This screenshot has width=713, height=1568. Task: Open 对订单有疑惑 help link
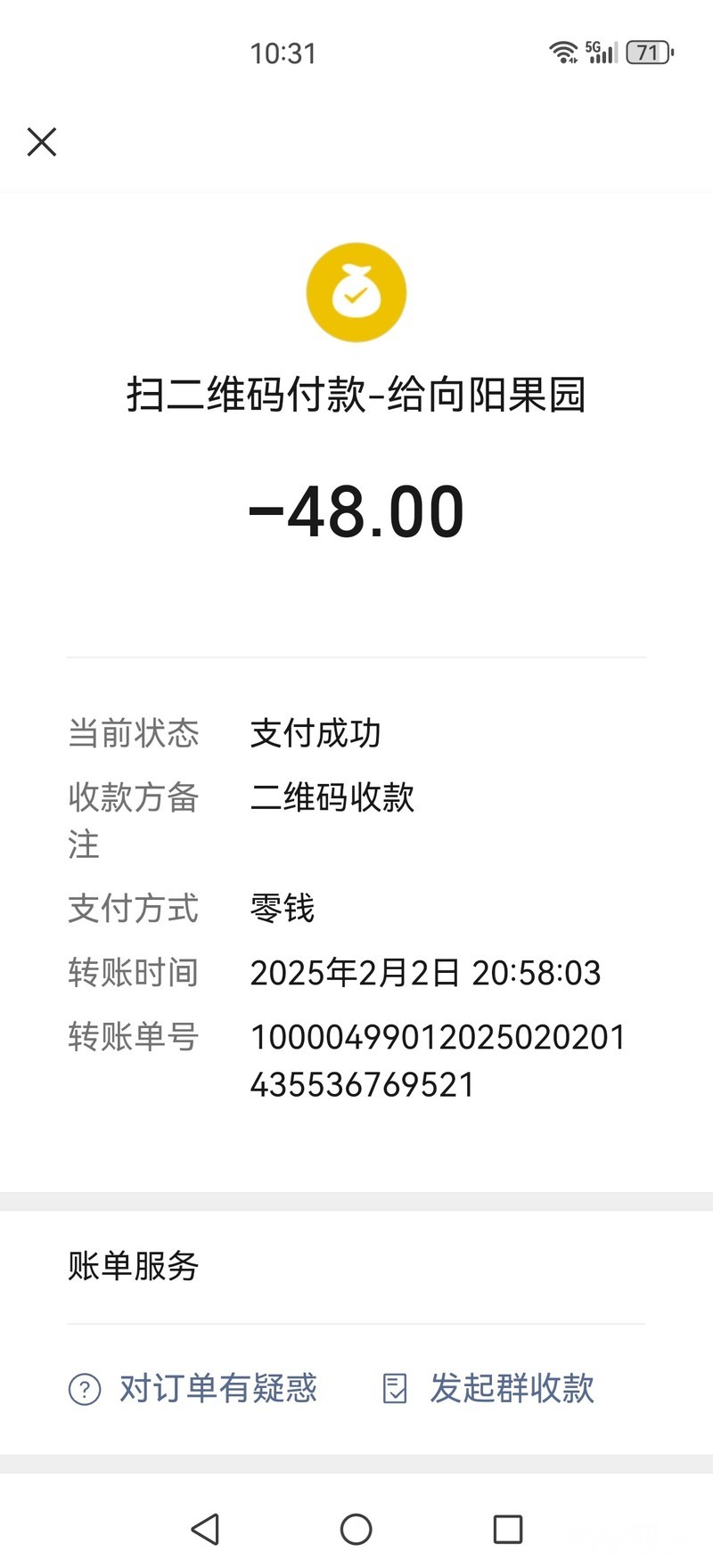(x=193, y=1388)
